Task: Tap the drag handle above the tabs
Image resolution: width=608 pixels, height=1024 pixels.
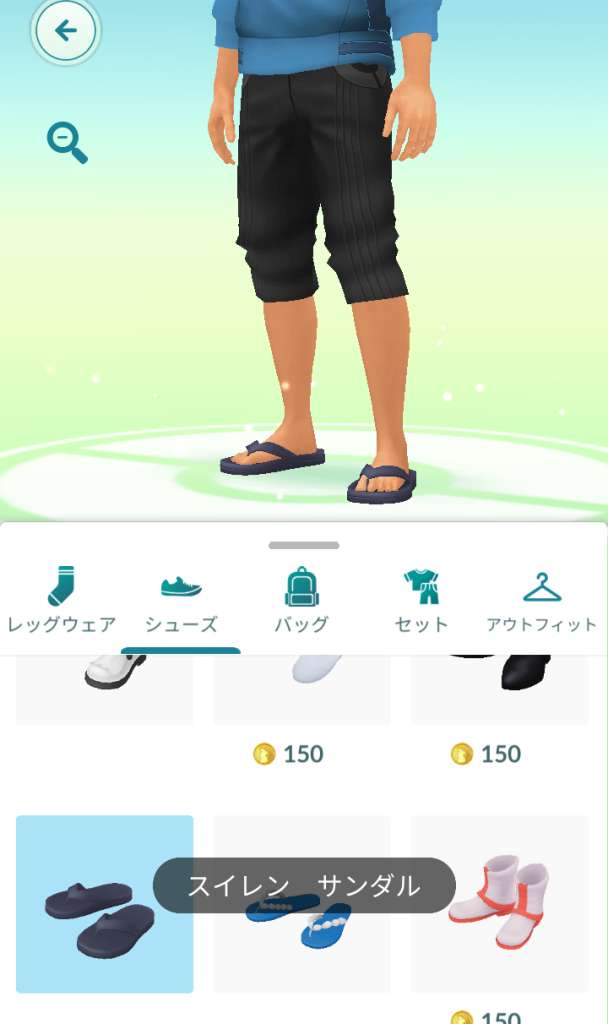Action: coord(304,545)
